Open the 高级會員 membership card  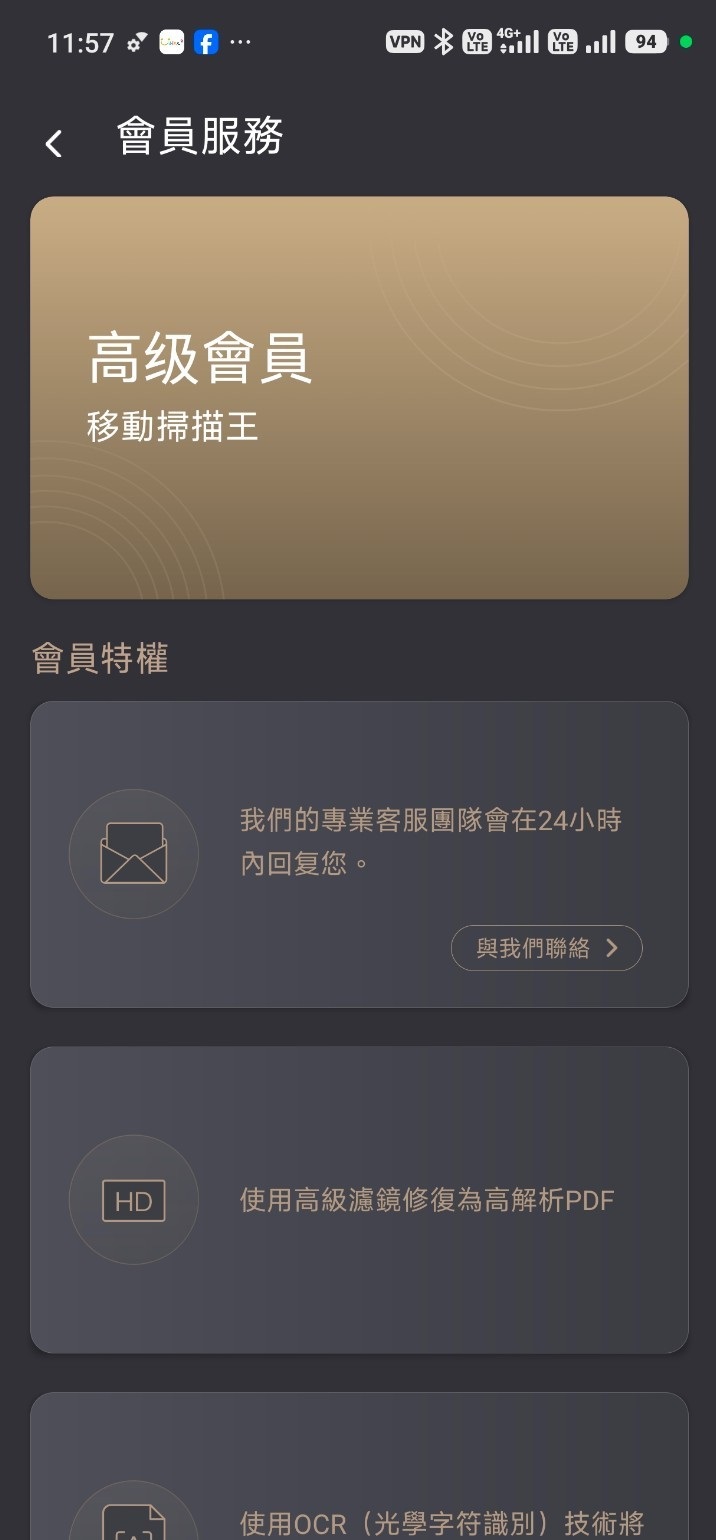pyautogui.click(x=359, y=397)
